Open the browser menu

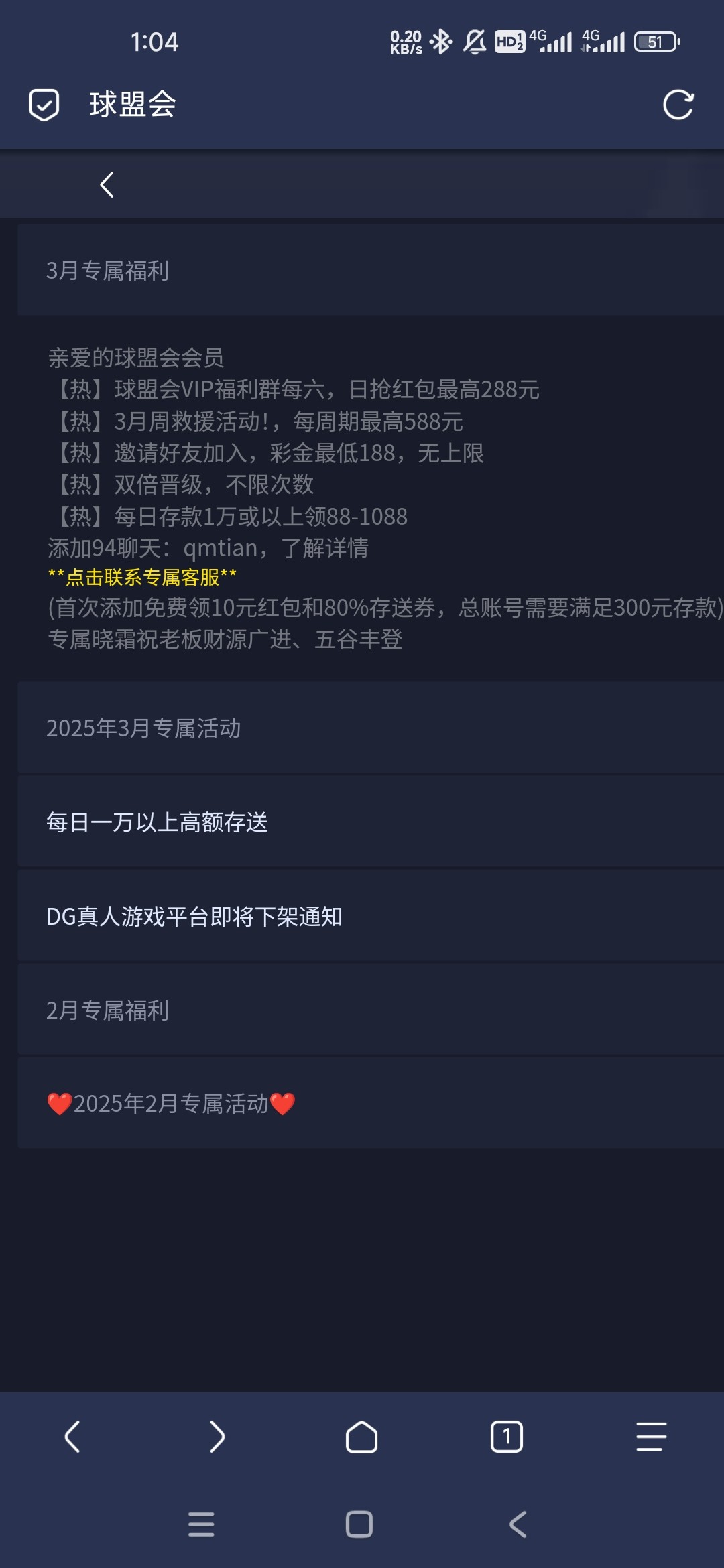[651, 1437]
